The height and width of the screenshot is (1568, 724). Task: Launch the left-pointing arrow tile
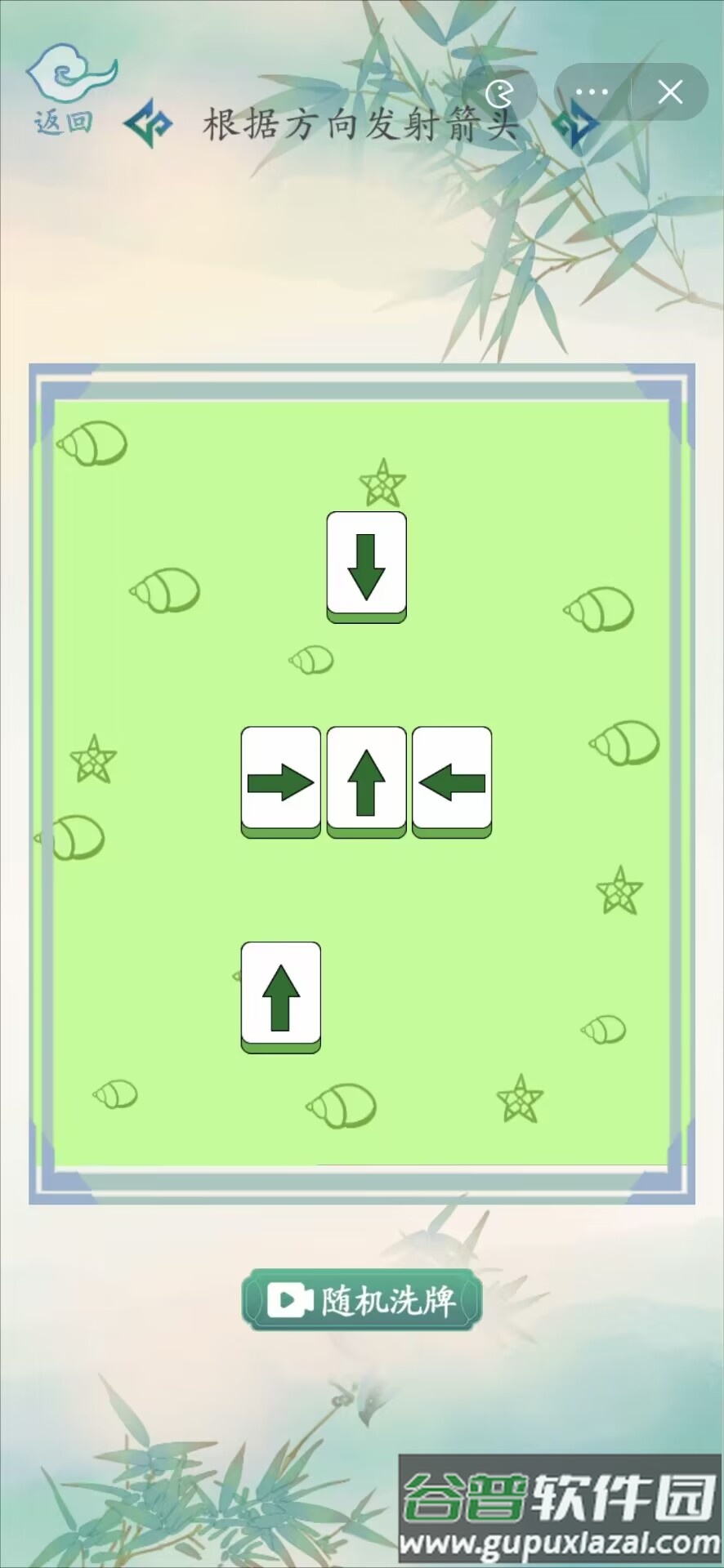452,782
